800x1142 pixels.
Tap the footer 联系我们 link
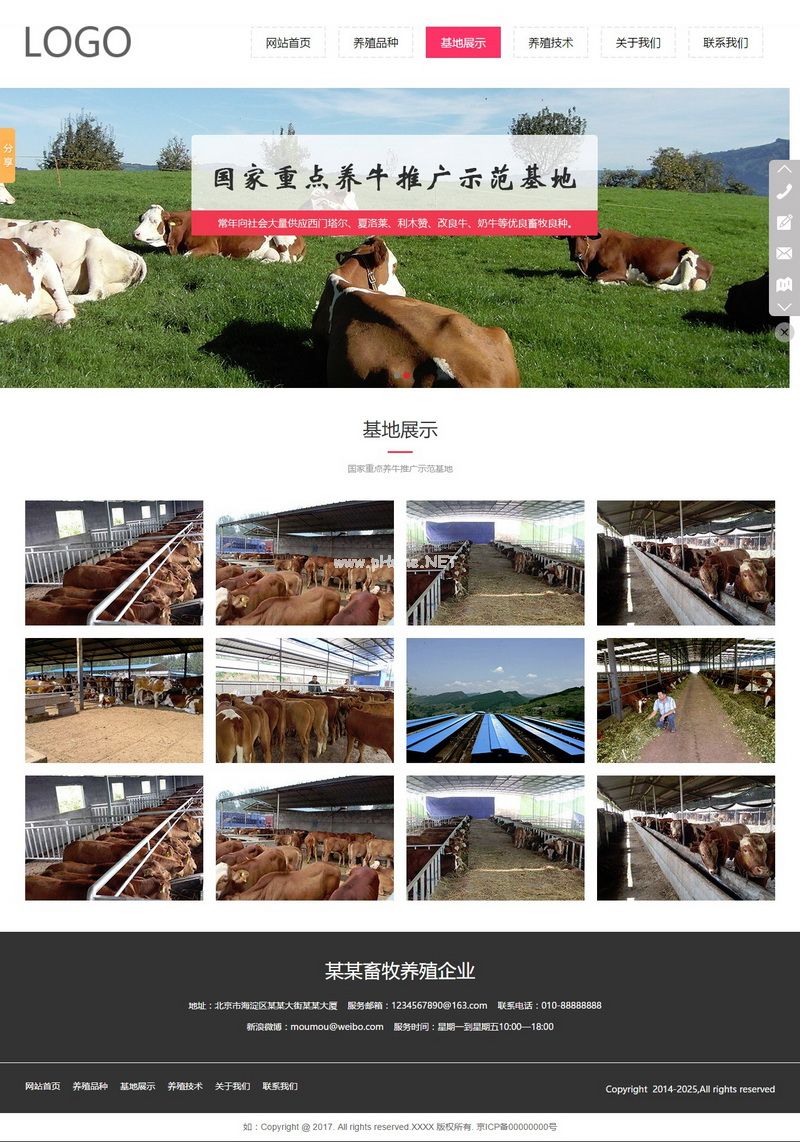280,1087
